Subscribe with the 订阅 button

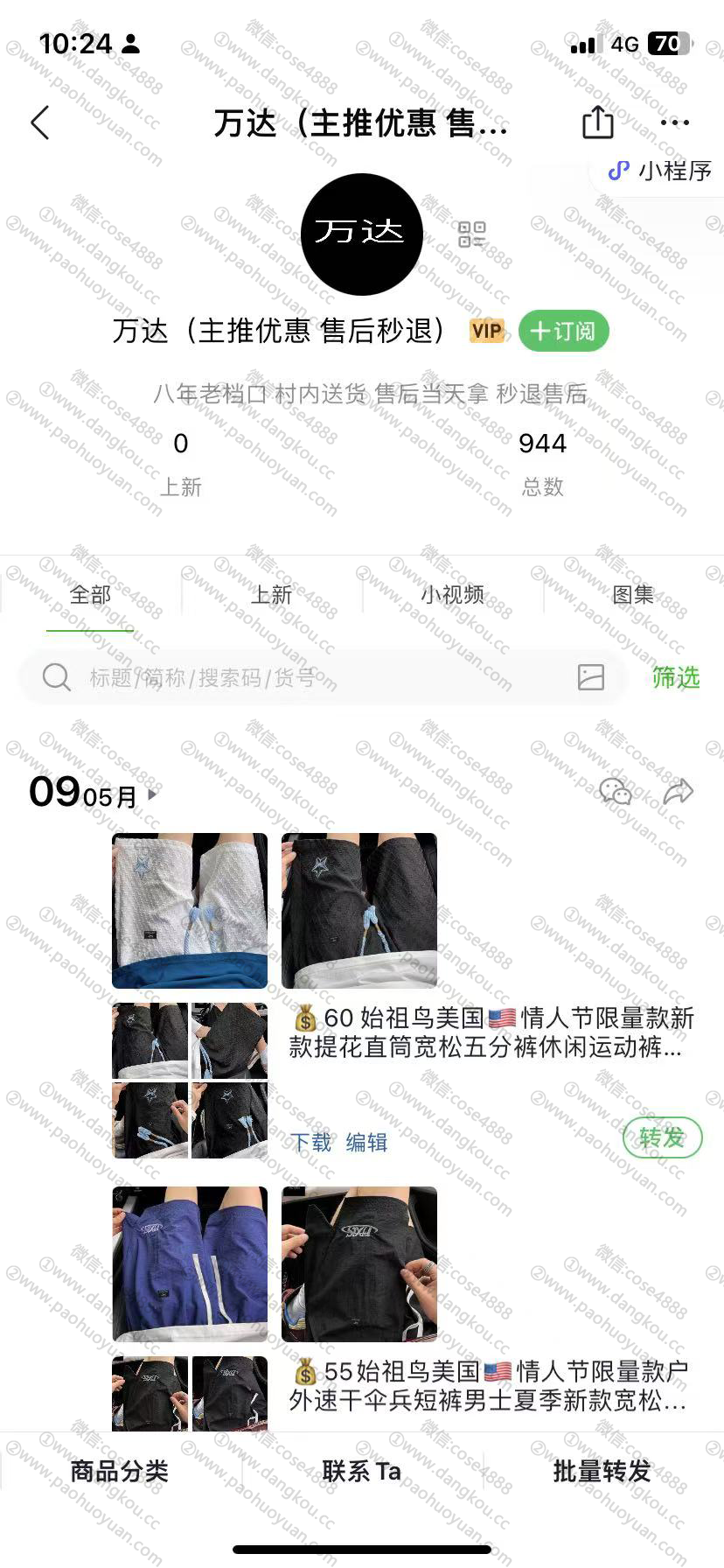563,331
